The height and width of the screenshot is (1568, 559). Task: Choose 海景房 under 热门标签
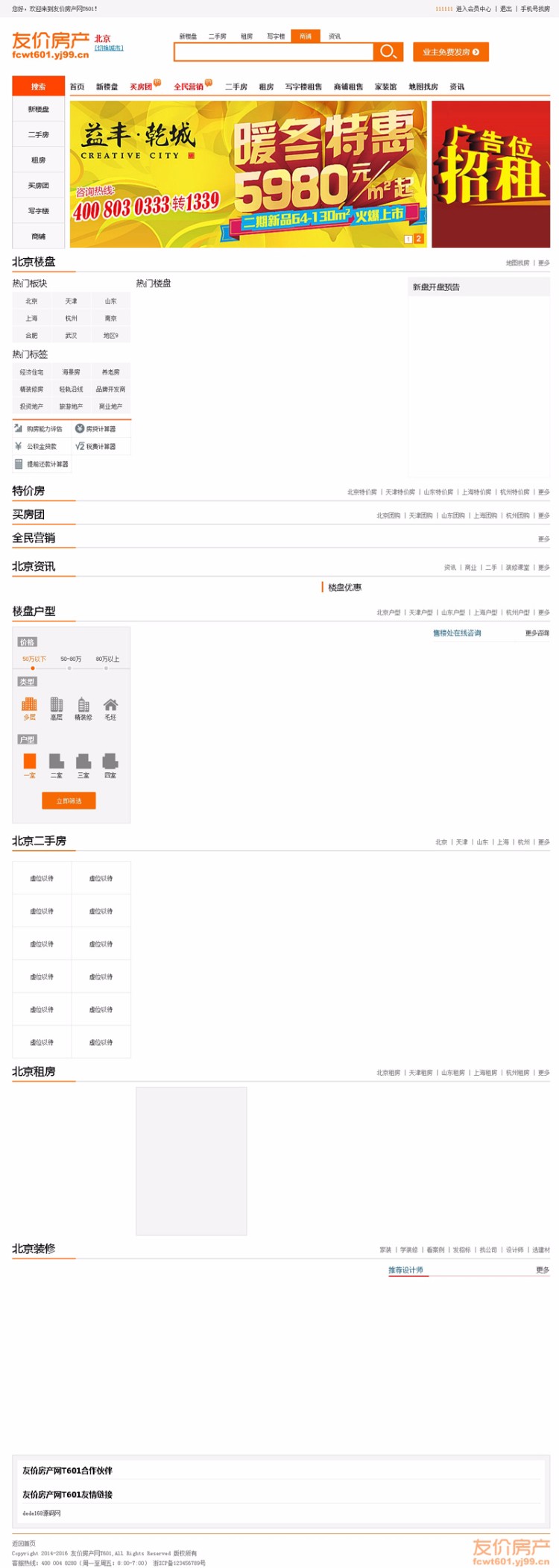pyautogui.click(x=71, y=372)
